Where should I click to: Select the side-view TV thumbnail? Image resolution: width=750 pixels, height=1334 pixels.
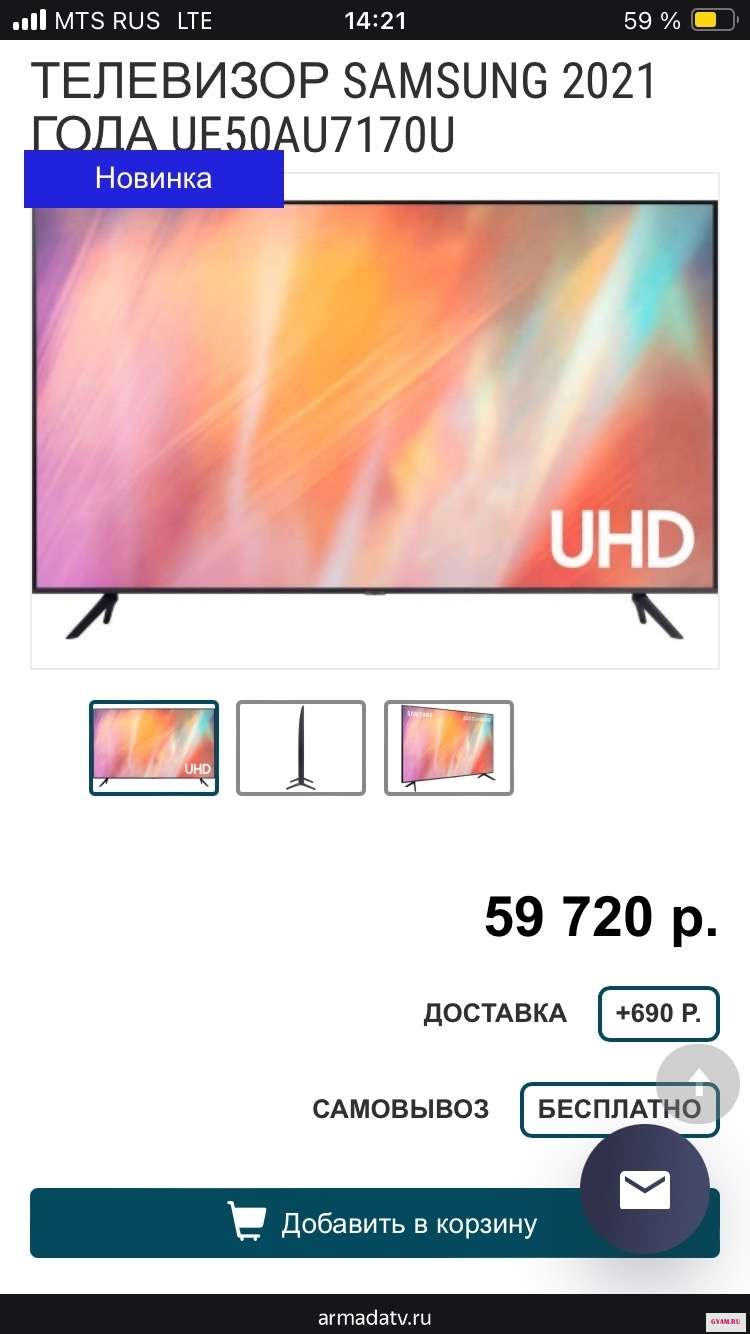click(x=301, y=748)
